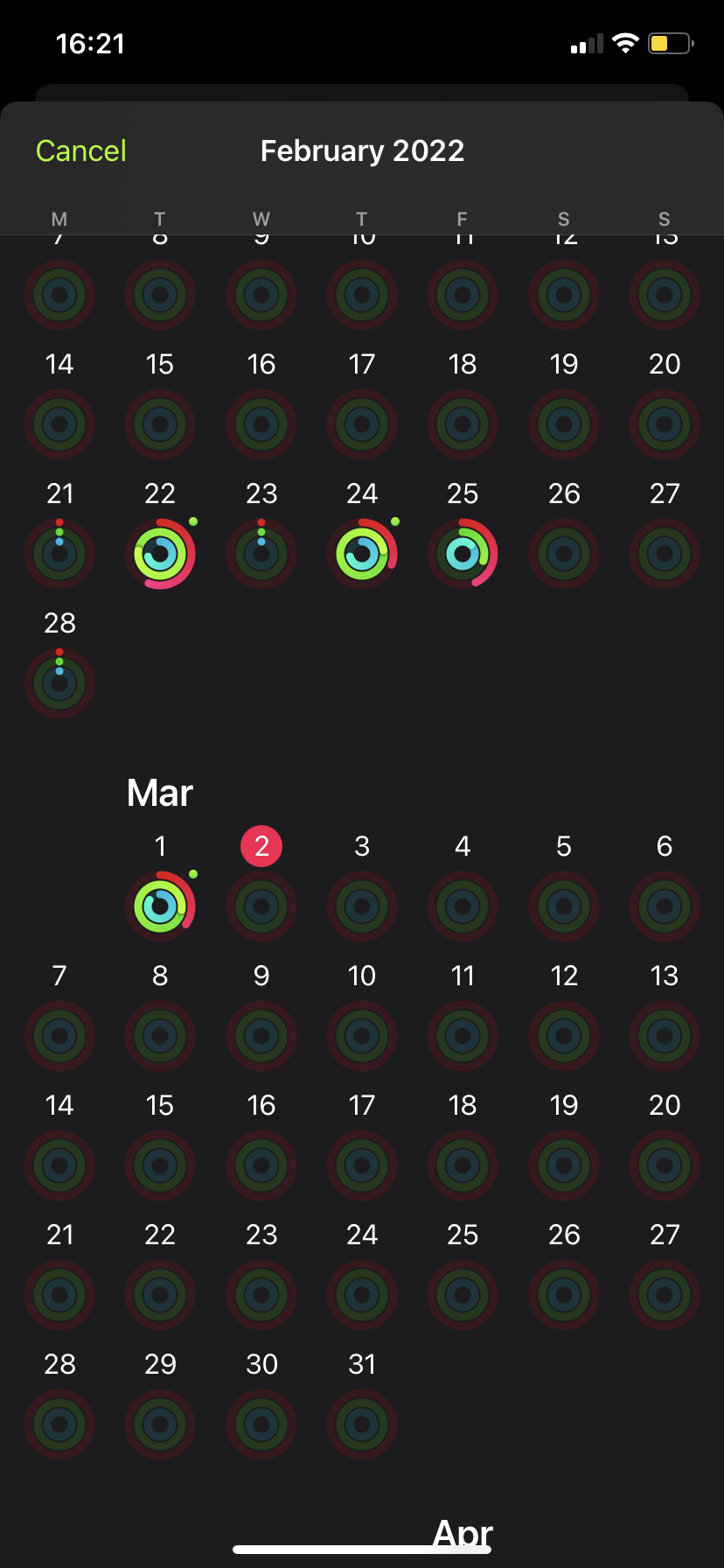Image resolution: width=724 pixels, height=1568 pixels.
Task: Open February 16 activity day
Action: pos(261,423)
